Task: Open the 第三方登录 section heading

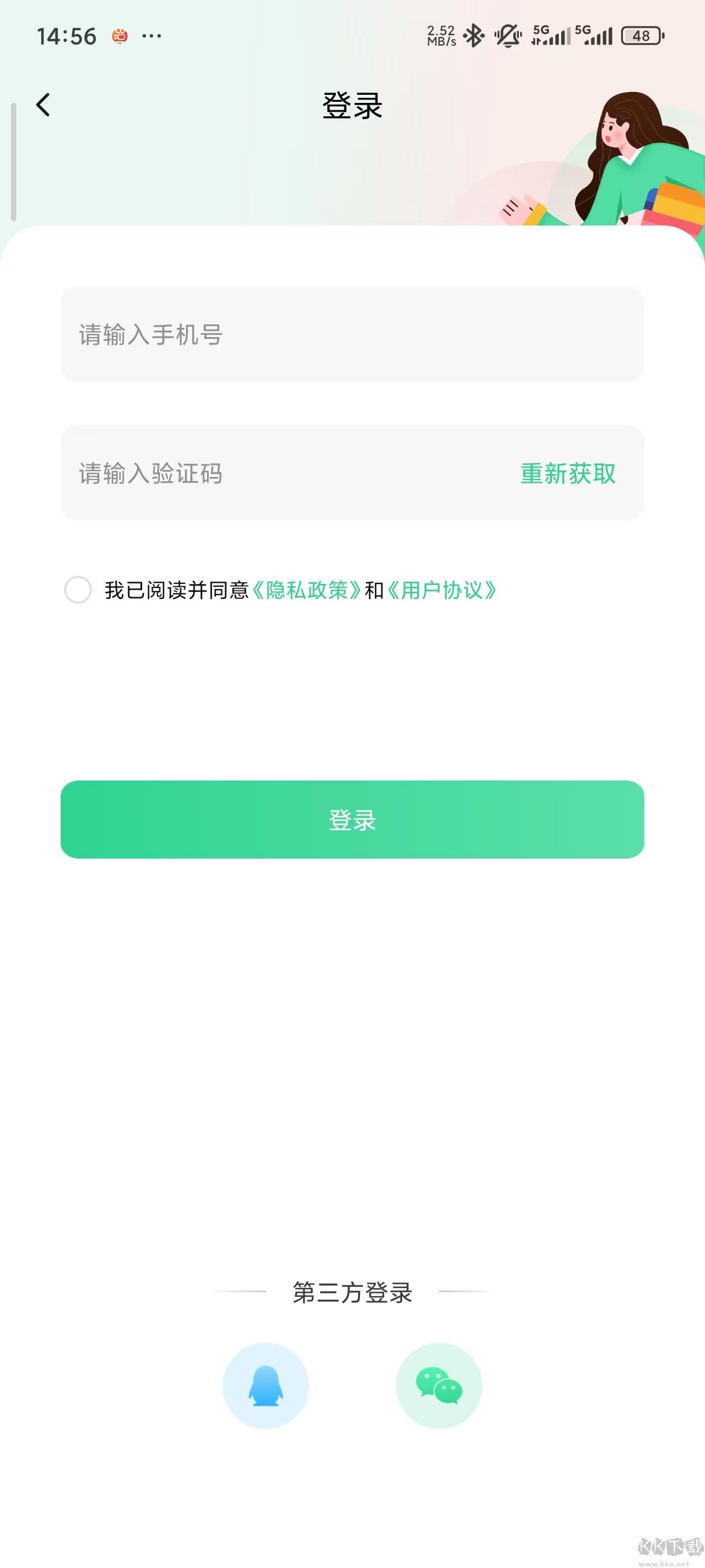Action: [352, 1293]
